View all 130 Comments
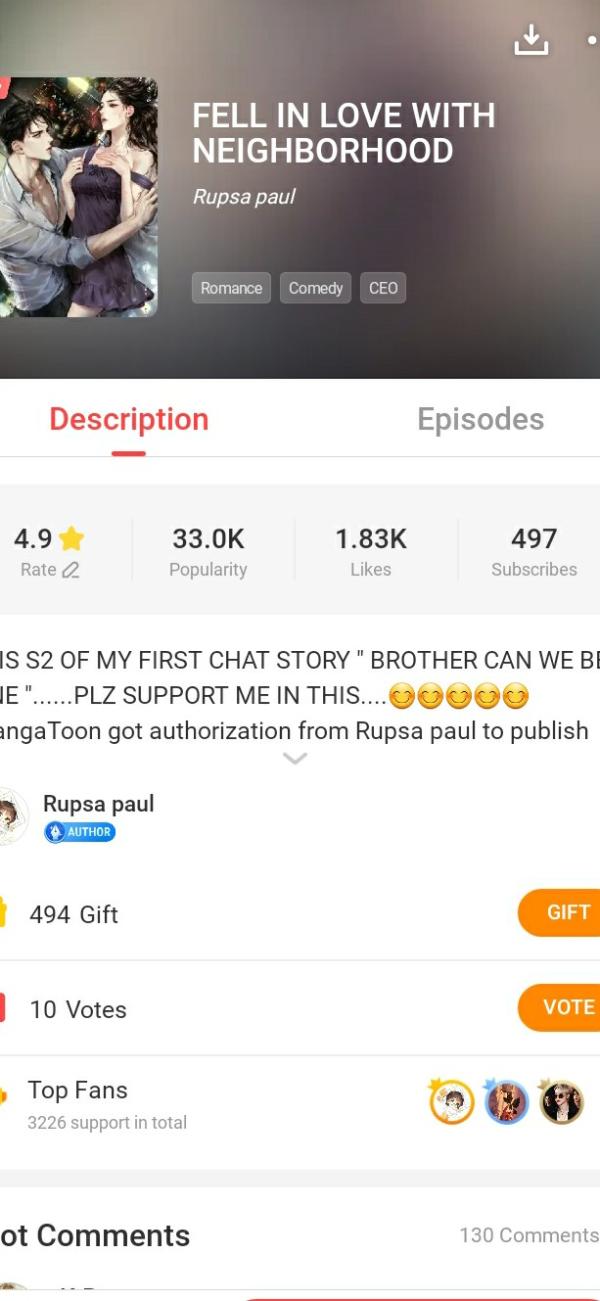600x1301 pixels. [x=527, y=1235]
